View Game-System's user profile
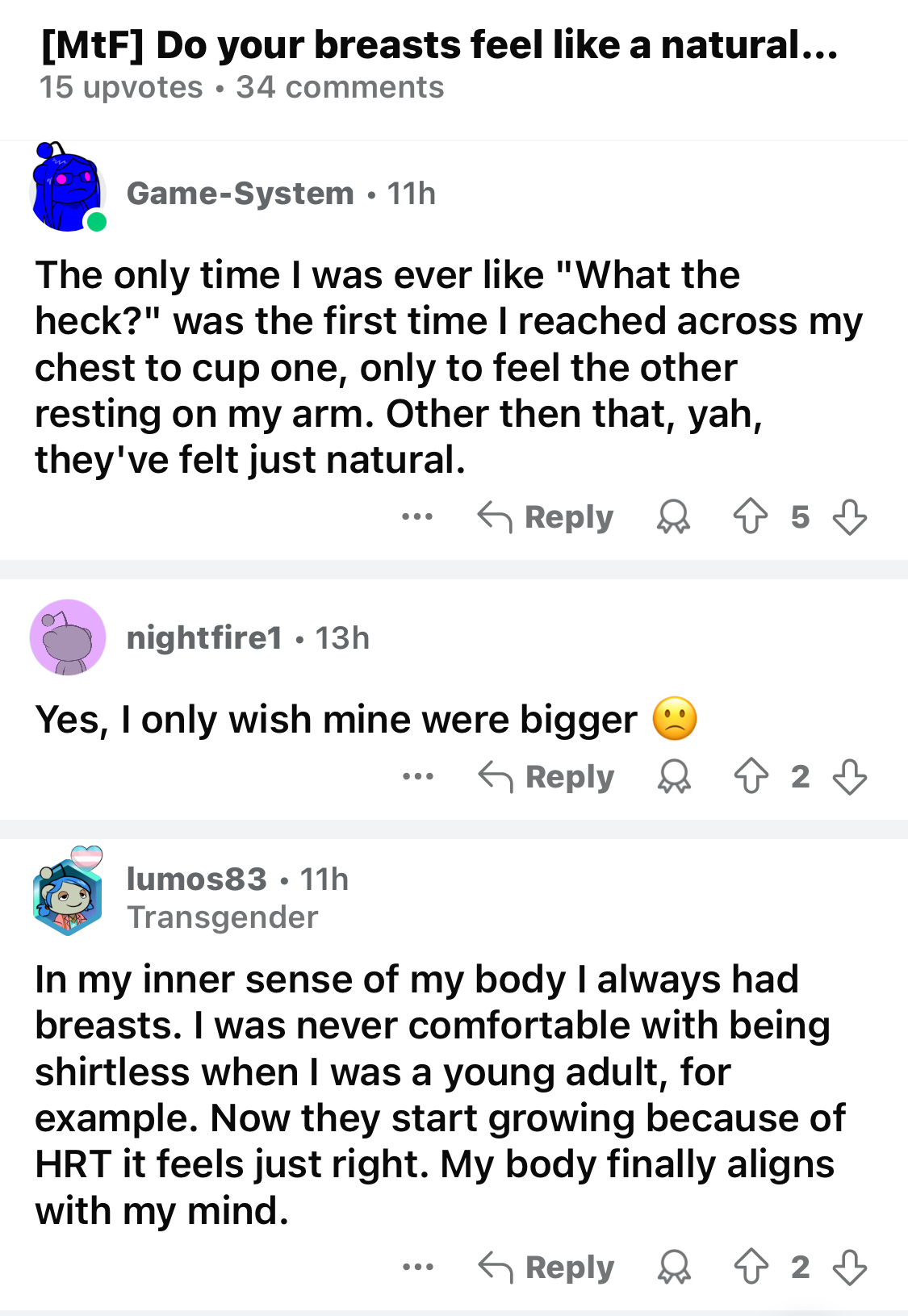The height and width of the screenshot is (1316, 908). [x=240, y=194]
